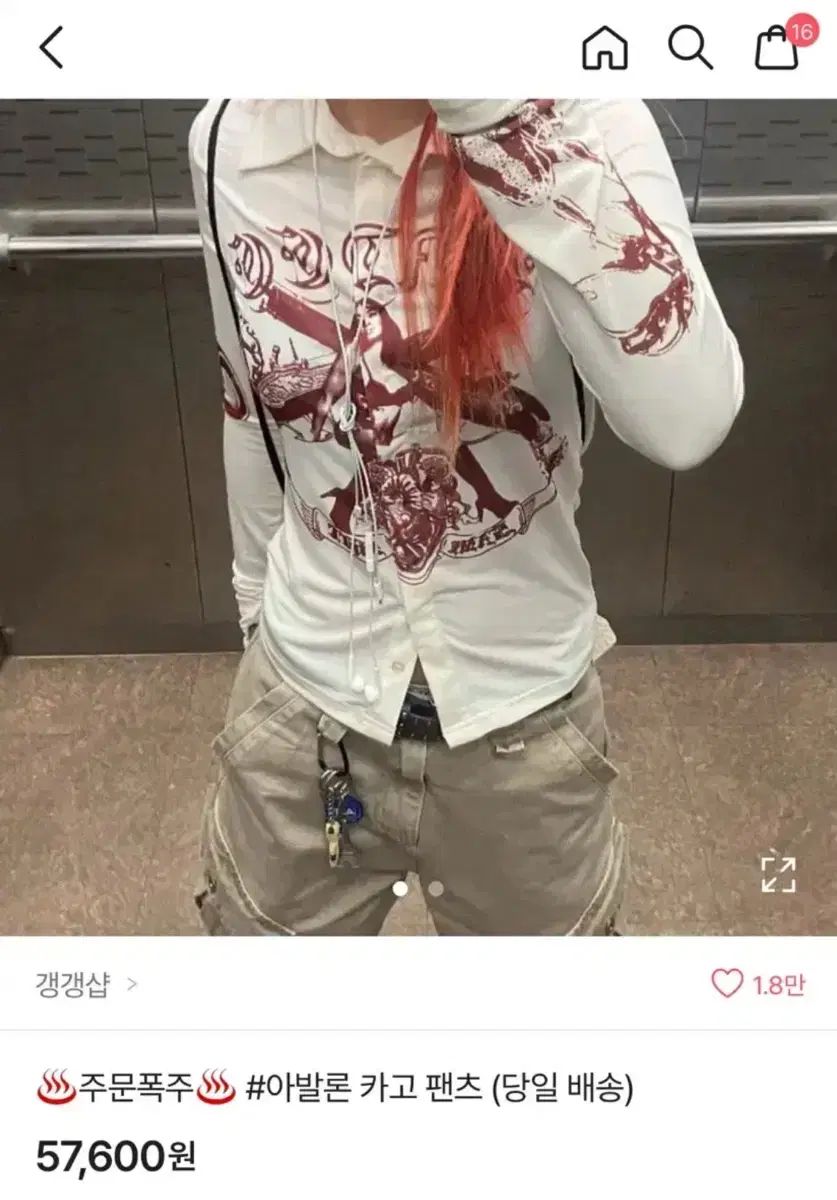Select the second image page dot
The image size is (837, 1200).
click(435, 887)
